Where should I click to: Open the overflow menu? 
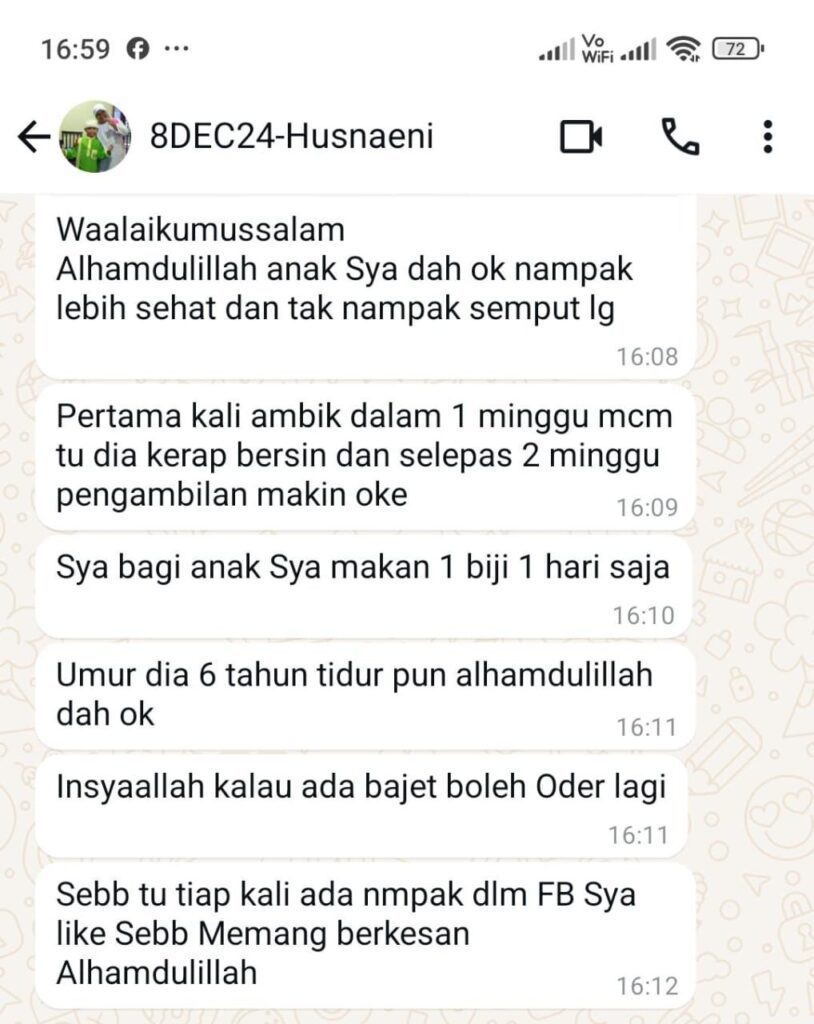(x=767, y=137)
